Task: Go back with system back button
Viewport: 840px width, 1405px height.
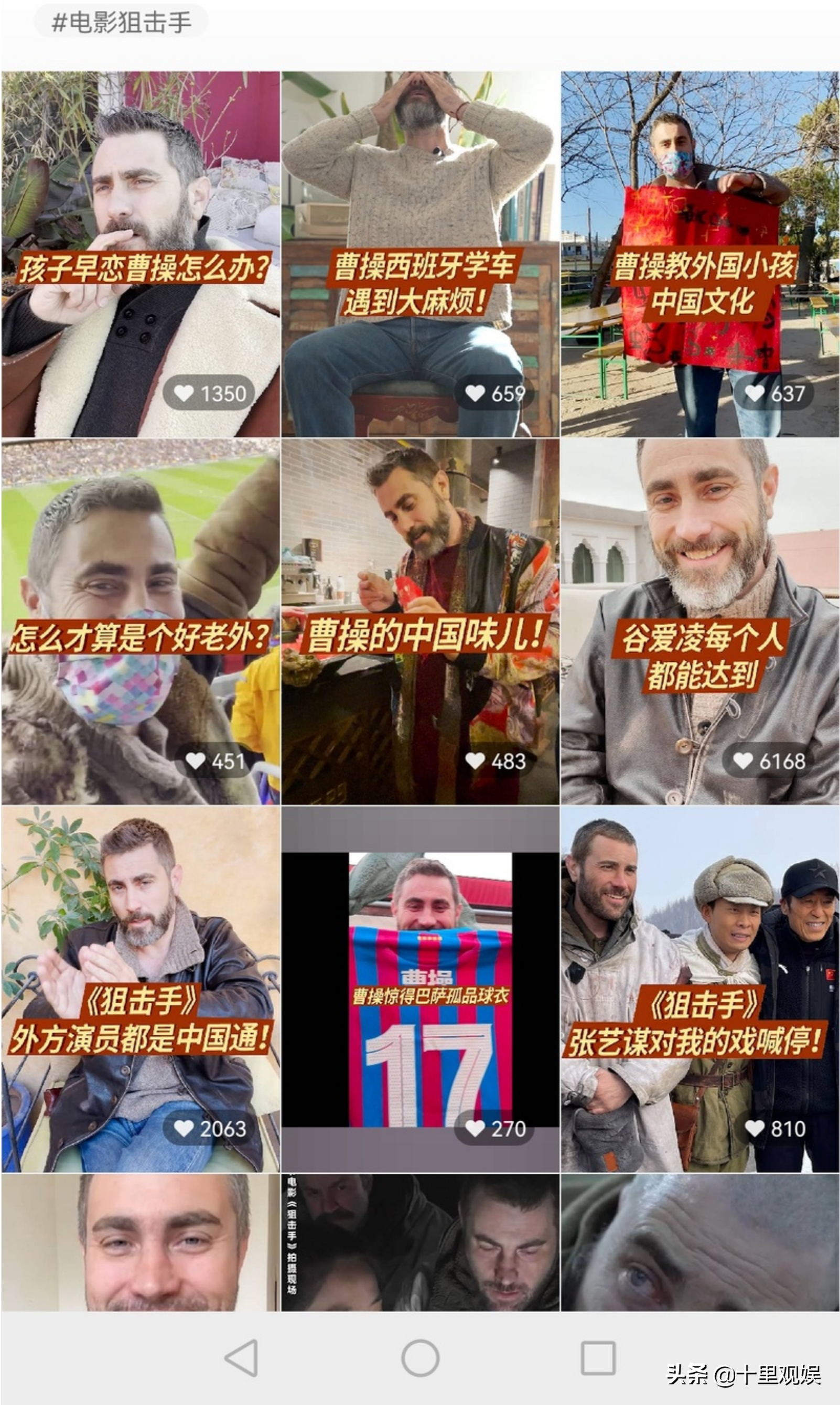Action: 242,1357
